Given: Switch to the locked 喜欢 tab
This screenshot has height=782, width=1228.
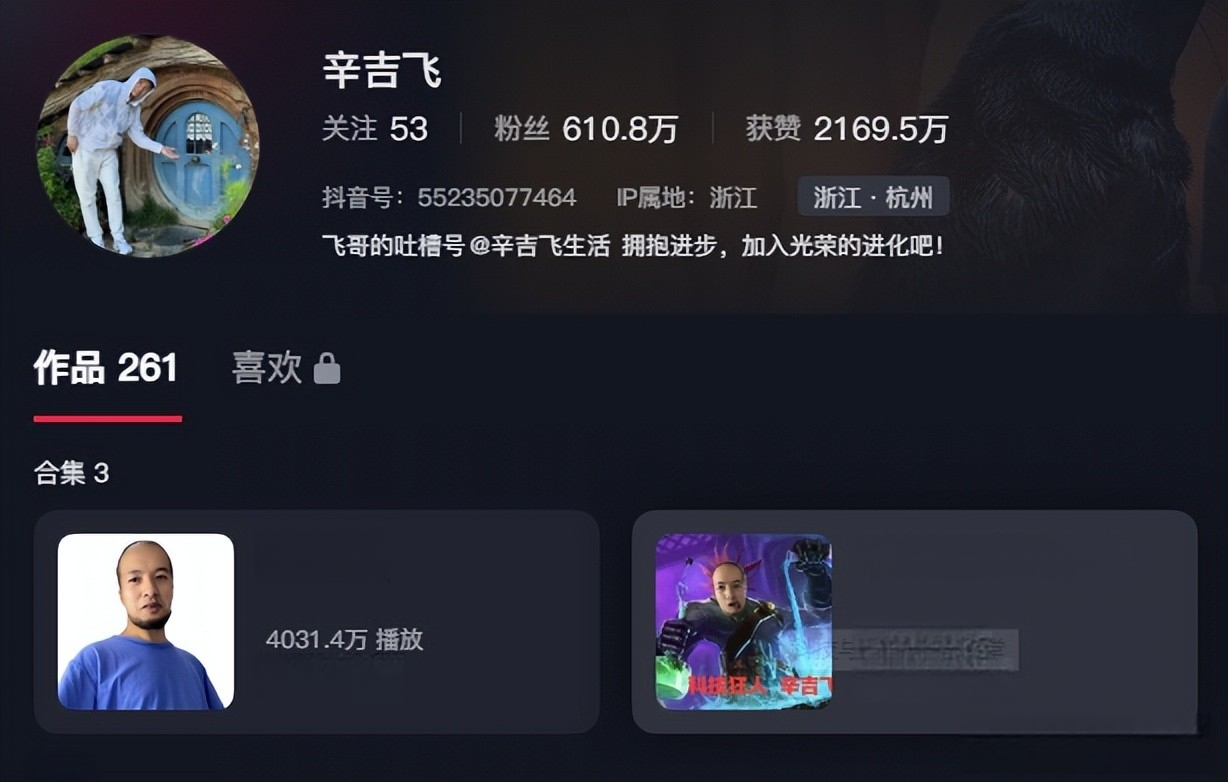Looking at the screenshot, I should [285, 369].
